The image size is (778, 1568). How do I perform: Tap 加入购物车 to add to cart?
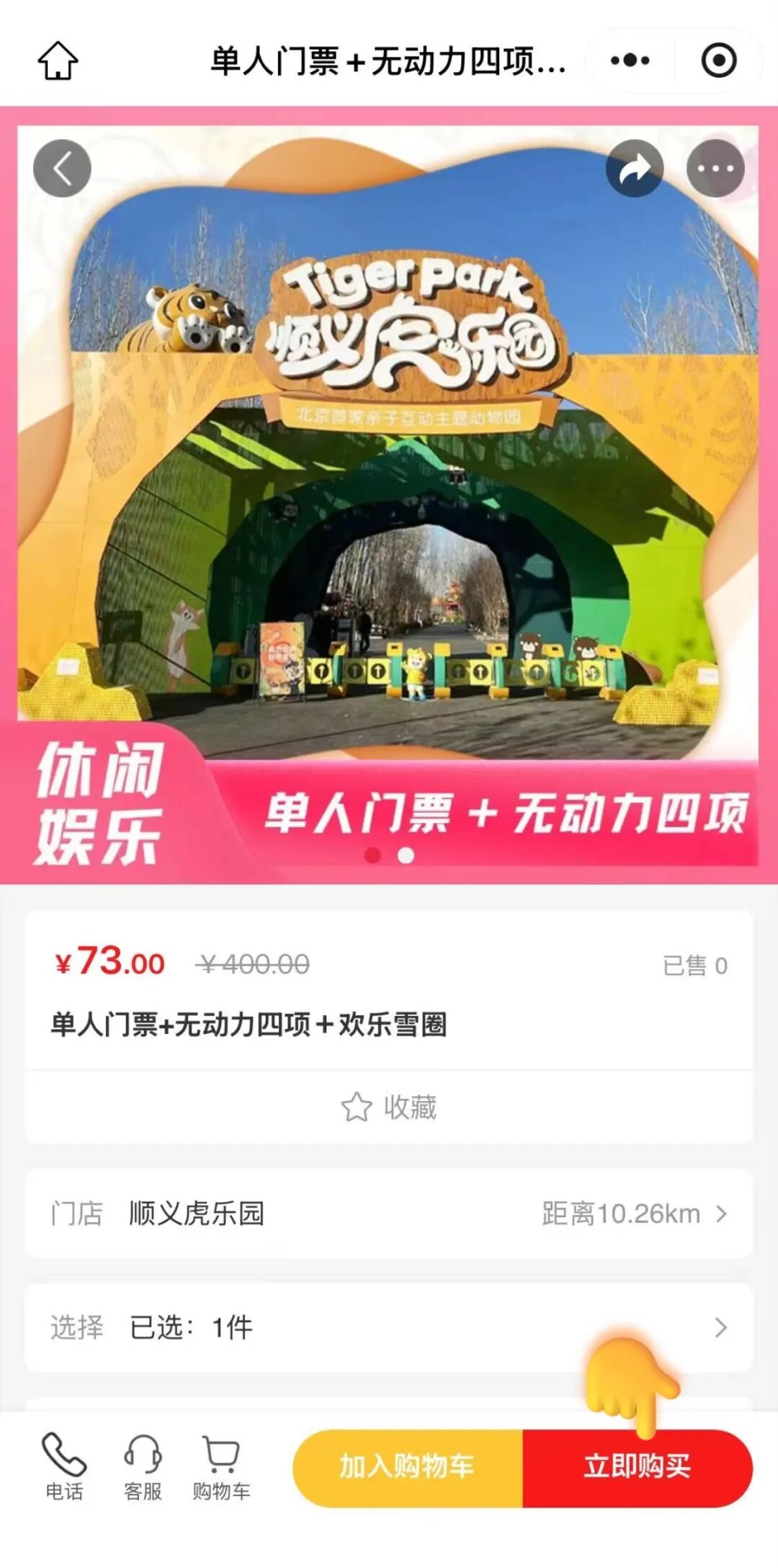pyautogui.click(x=408, y=1467)
